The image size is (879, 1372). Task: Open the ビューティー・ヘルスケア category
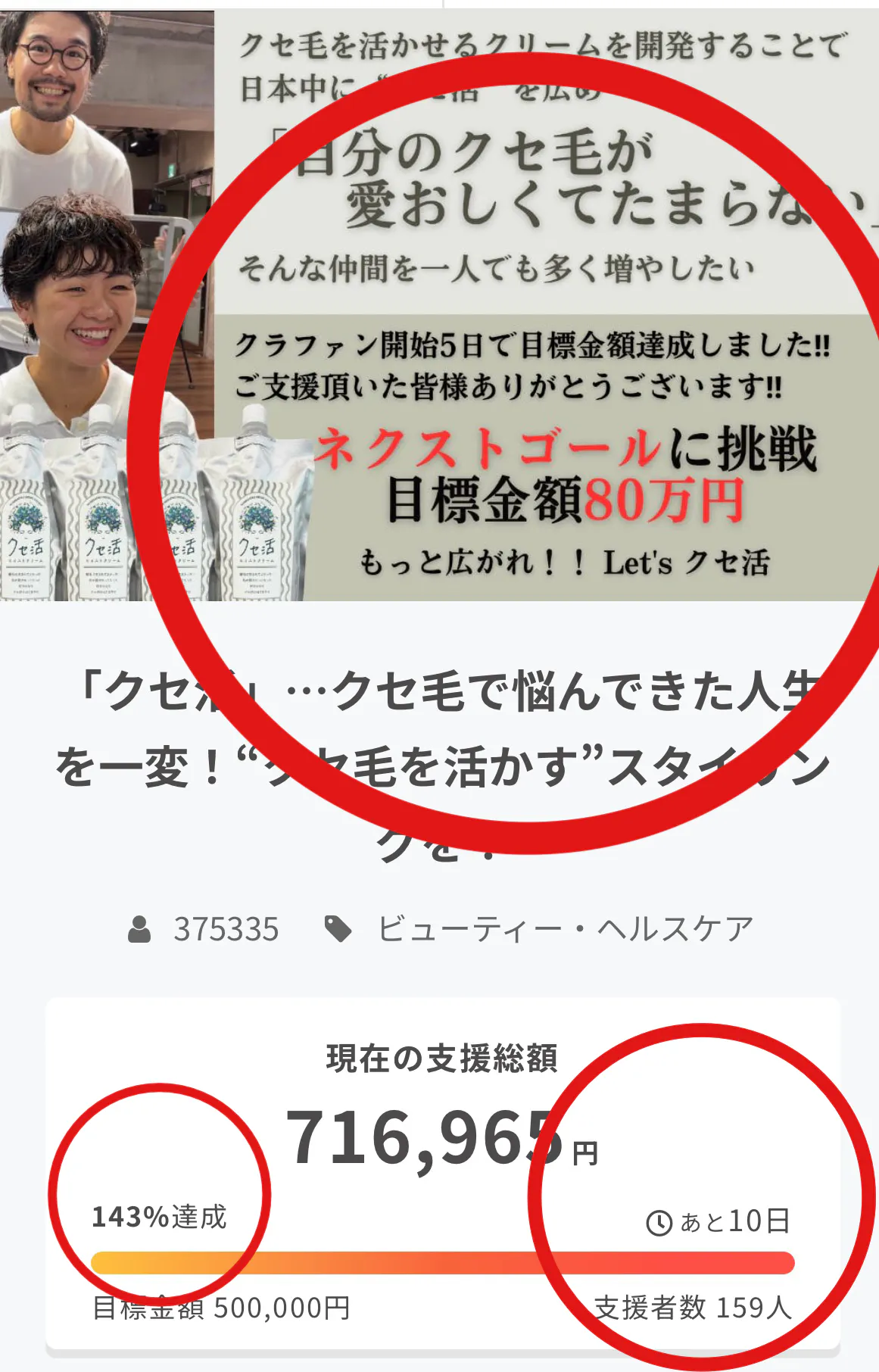point(564,929)
